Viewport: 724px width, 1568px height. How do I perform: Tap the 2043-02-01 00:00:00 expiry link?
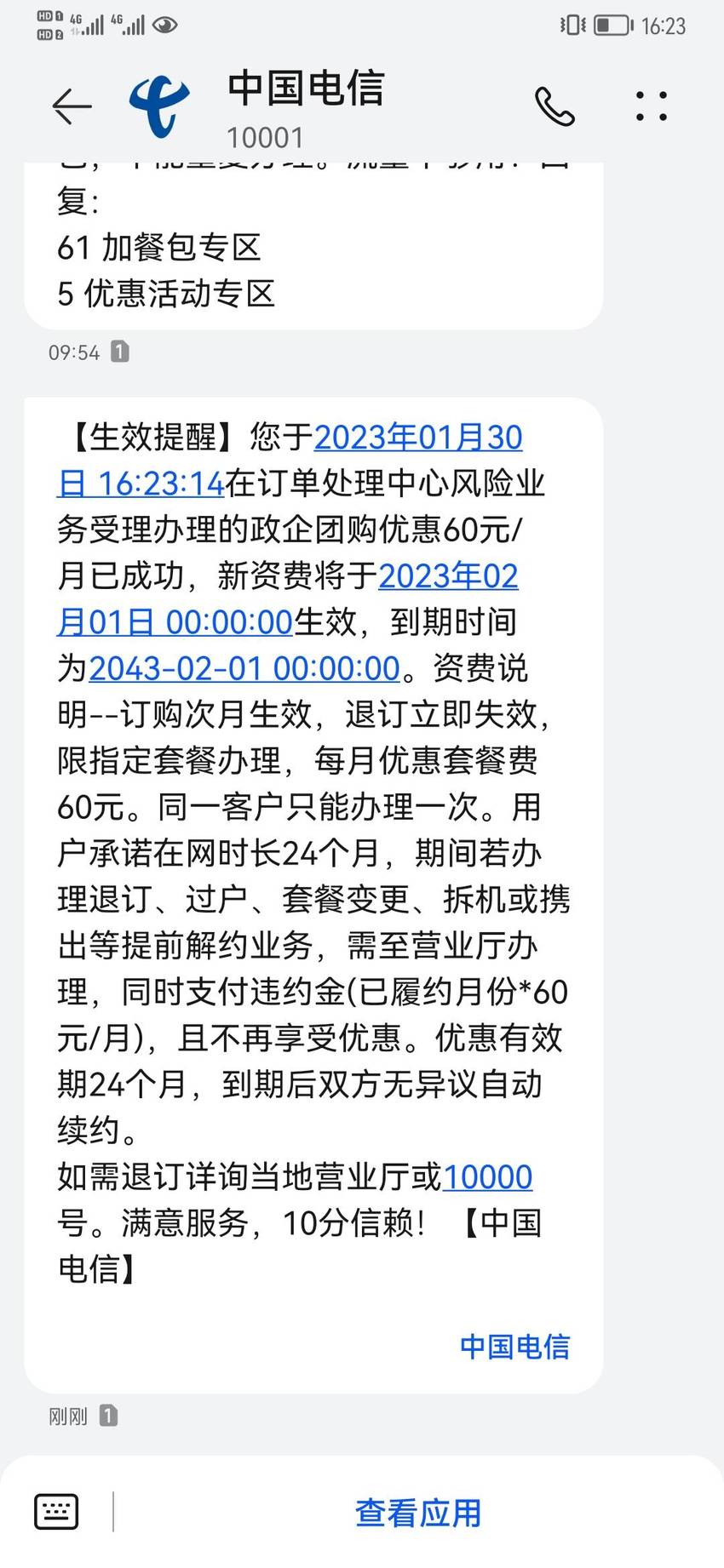point(244,668)
